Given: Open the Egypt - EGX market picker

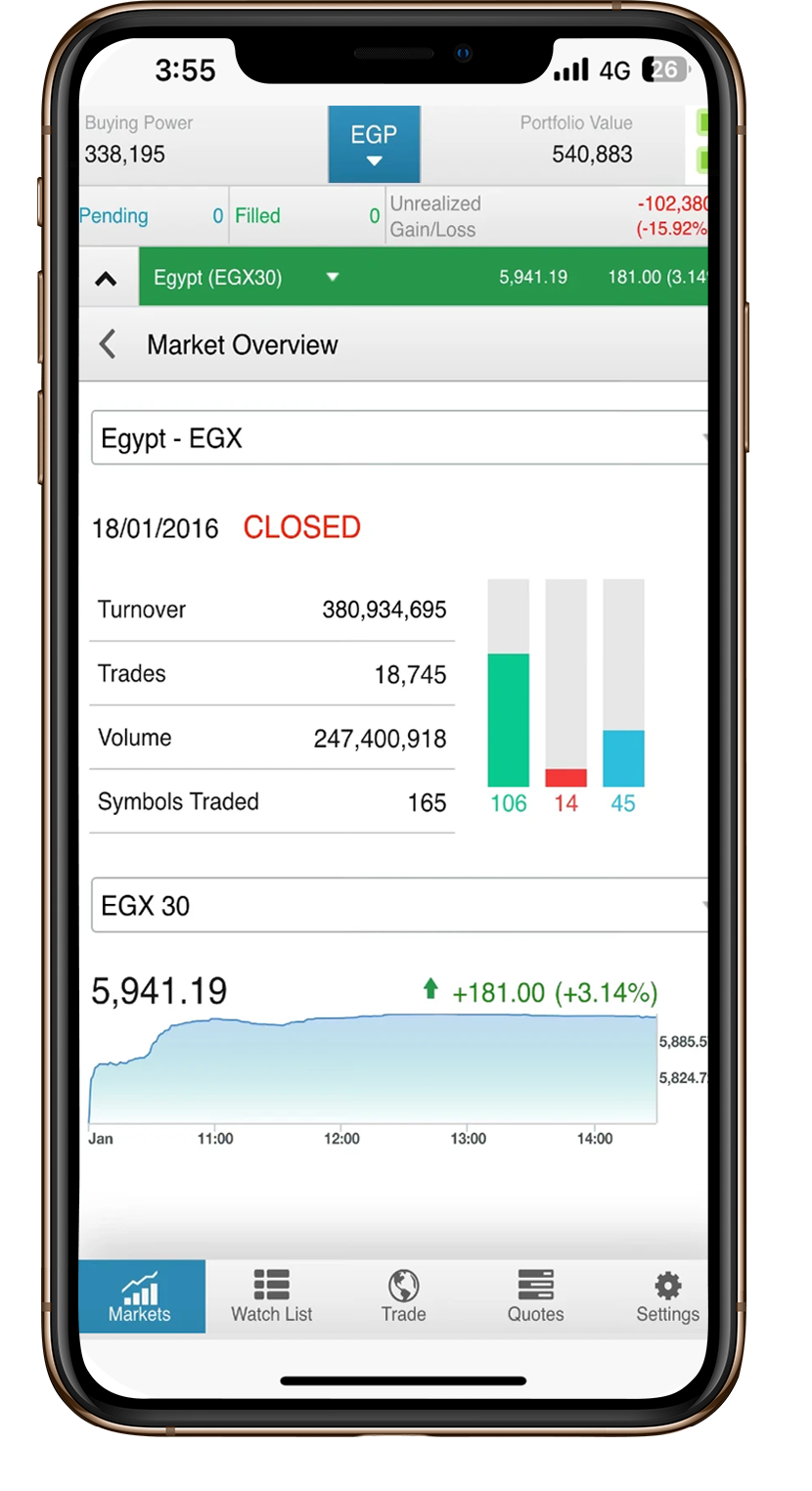Looking at the screenshot, I should point(399,438).
